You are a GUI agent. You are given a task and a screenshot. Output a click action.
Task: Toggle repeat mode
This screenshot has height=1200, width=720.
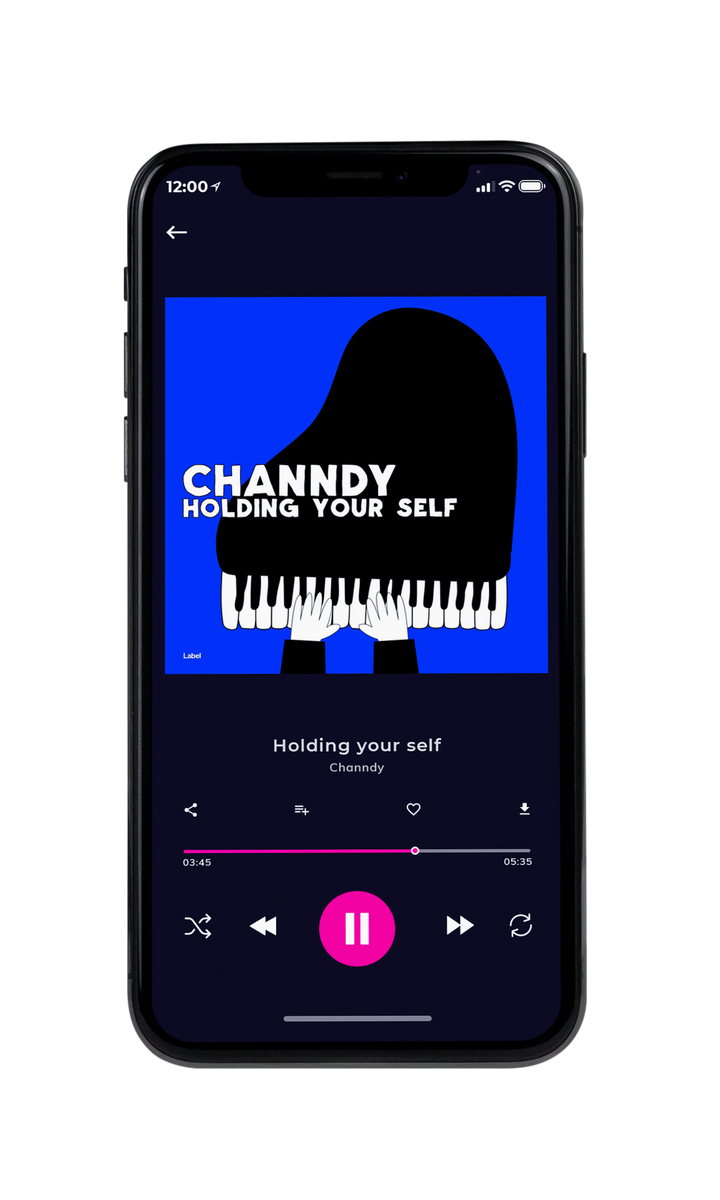(521, 926)
